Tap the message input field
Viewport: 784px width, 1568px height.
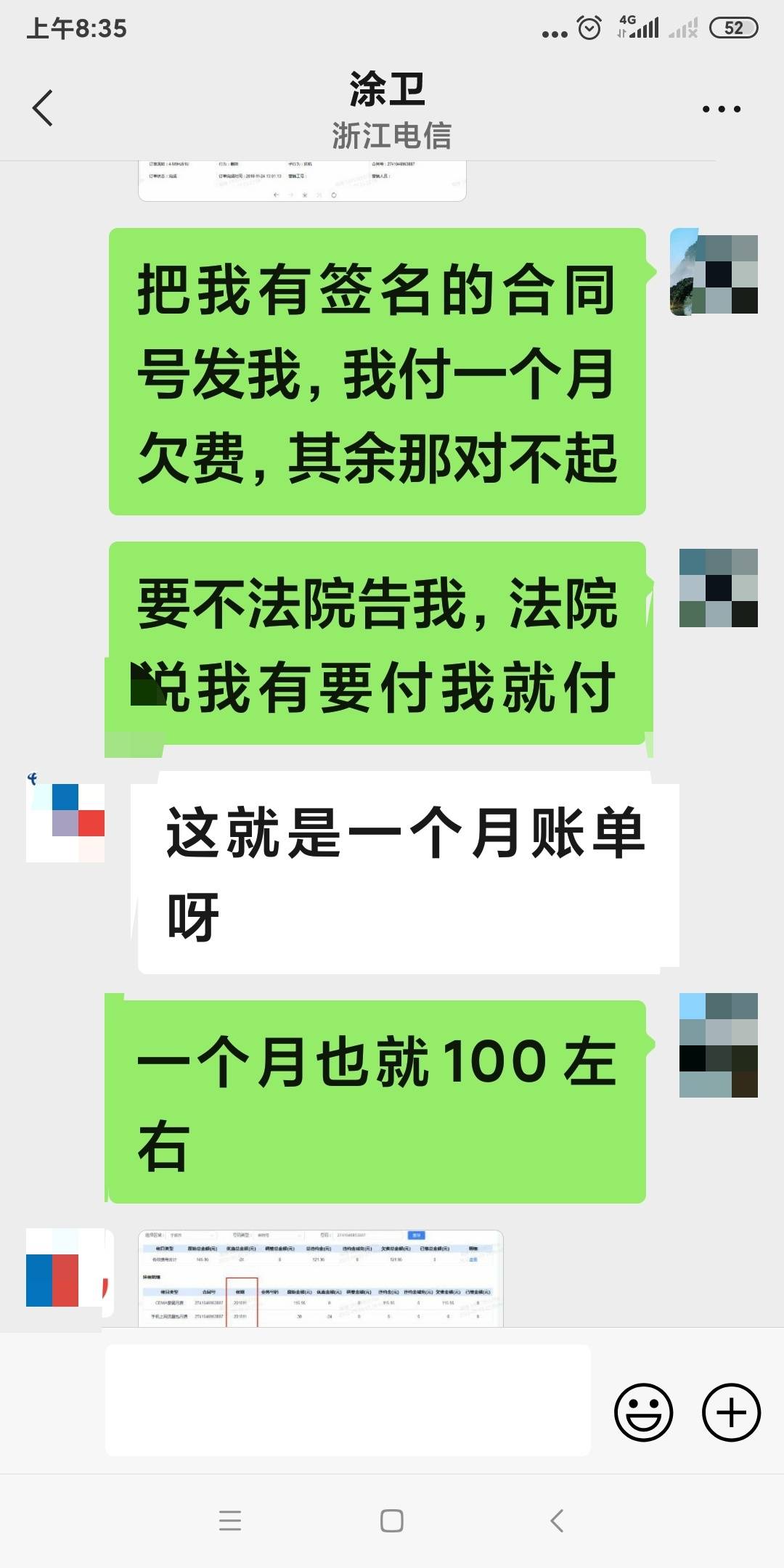(x=348, y=1399)
